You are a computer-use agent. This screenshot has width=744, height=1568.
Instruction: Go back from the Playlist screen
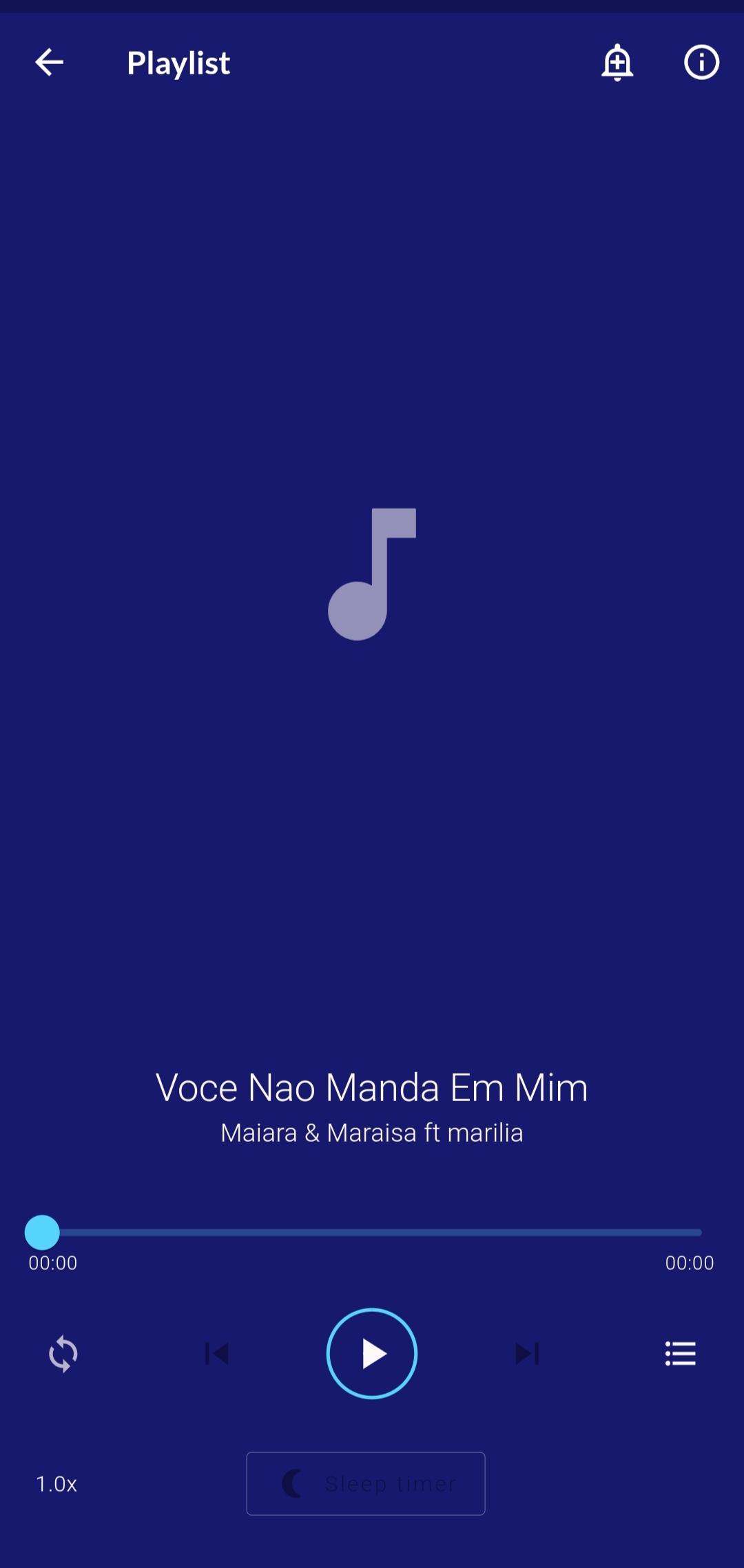pyautogui.click(x=50, y=63)
